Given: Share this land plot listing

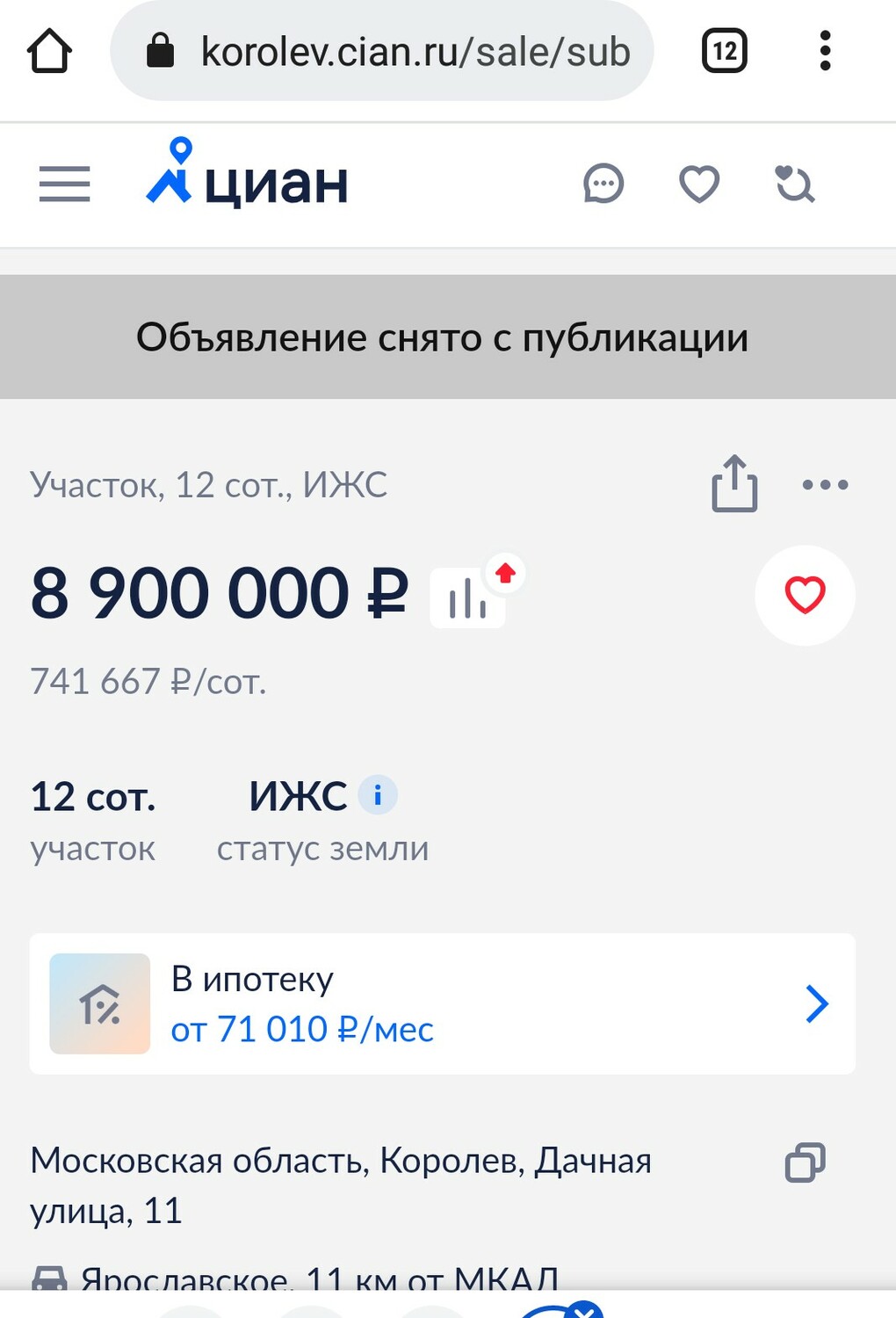Looking at the screenshot, I should [734, 484].
